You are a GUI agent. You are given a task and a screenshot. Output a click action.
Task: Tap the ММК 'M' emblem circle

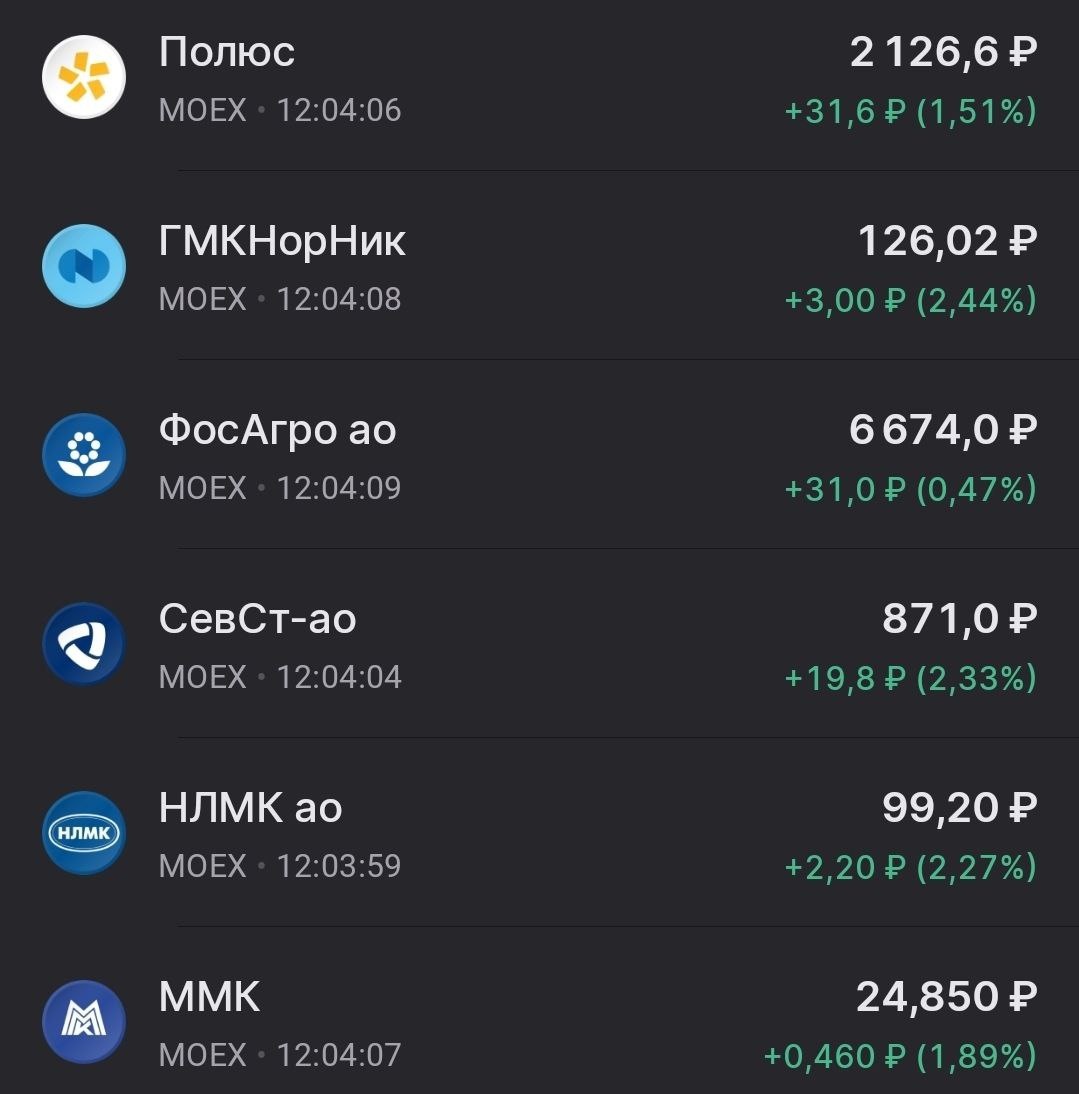pyautogui.click(x=83, y=1022)
